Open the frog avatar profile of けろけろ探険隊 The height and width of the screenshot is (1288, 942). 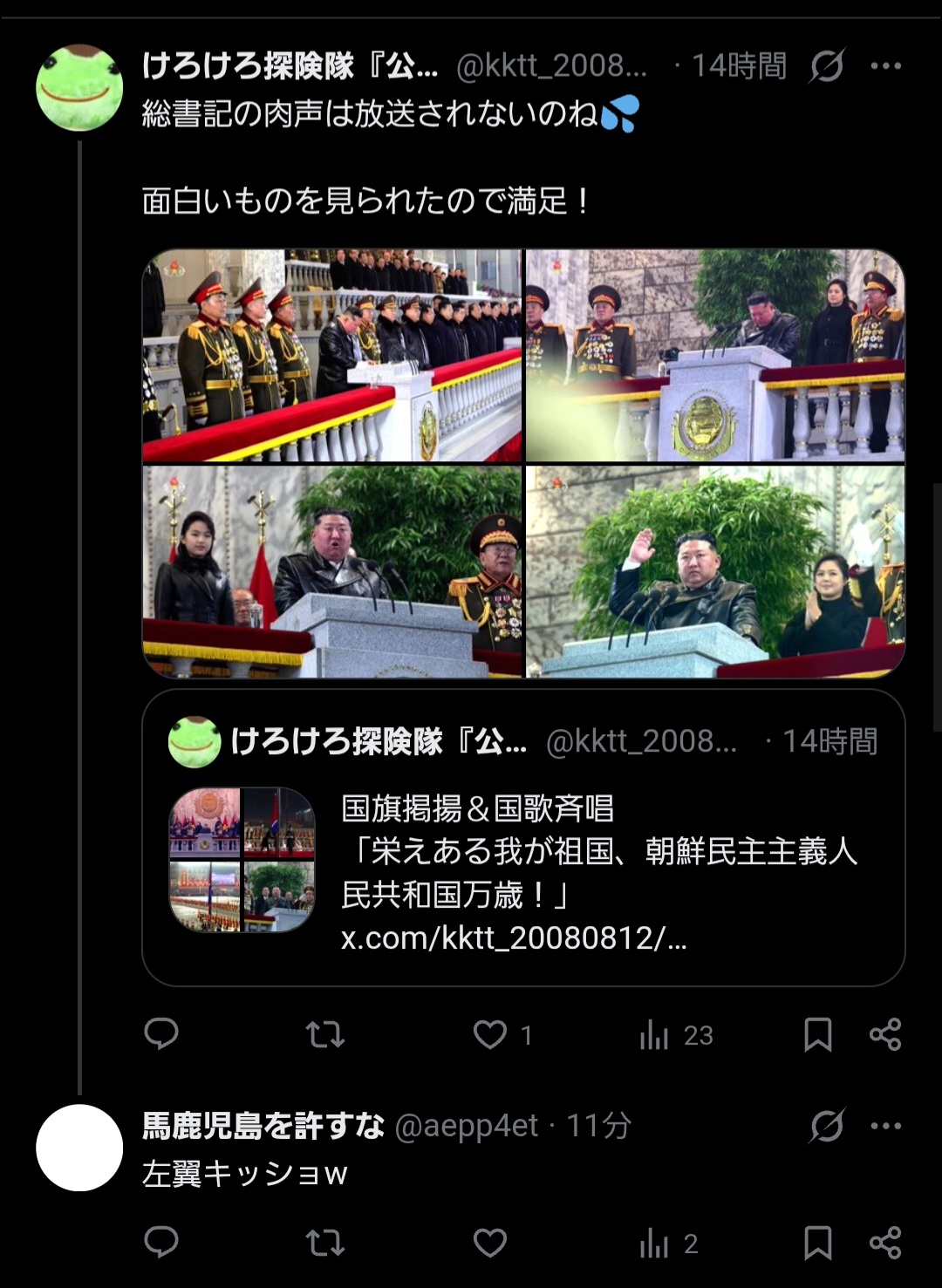point(78,88)
